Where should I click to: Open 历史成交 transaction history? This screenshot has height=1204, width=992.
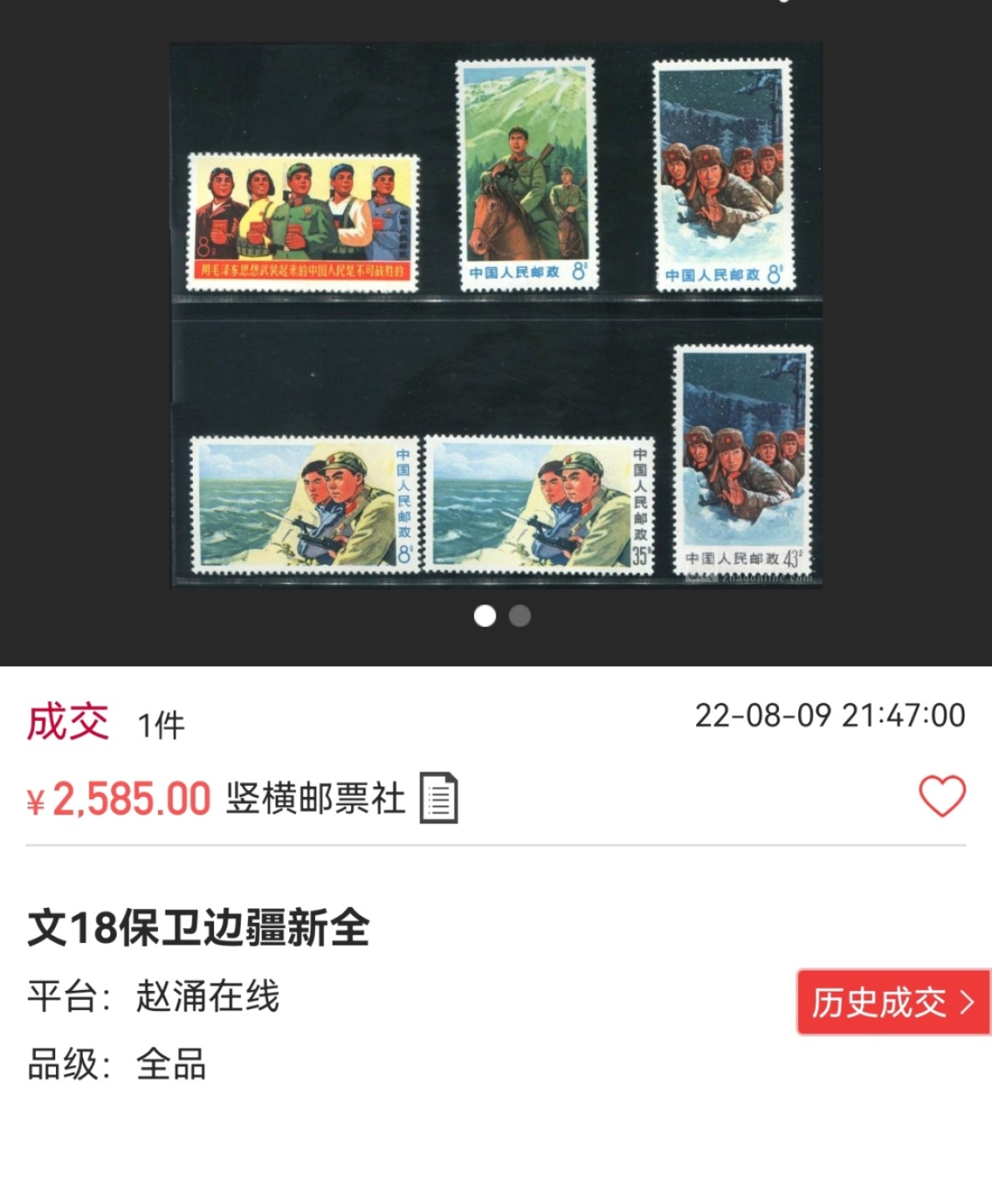(893, 1002)
